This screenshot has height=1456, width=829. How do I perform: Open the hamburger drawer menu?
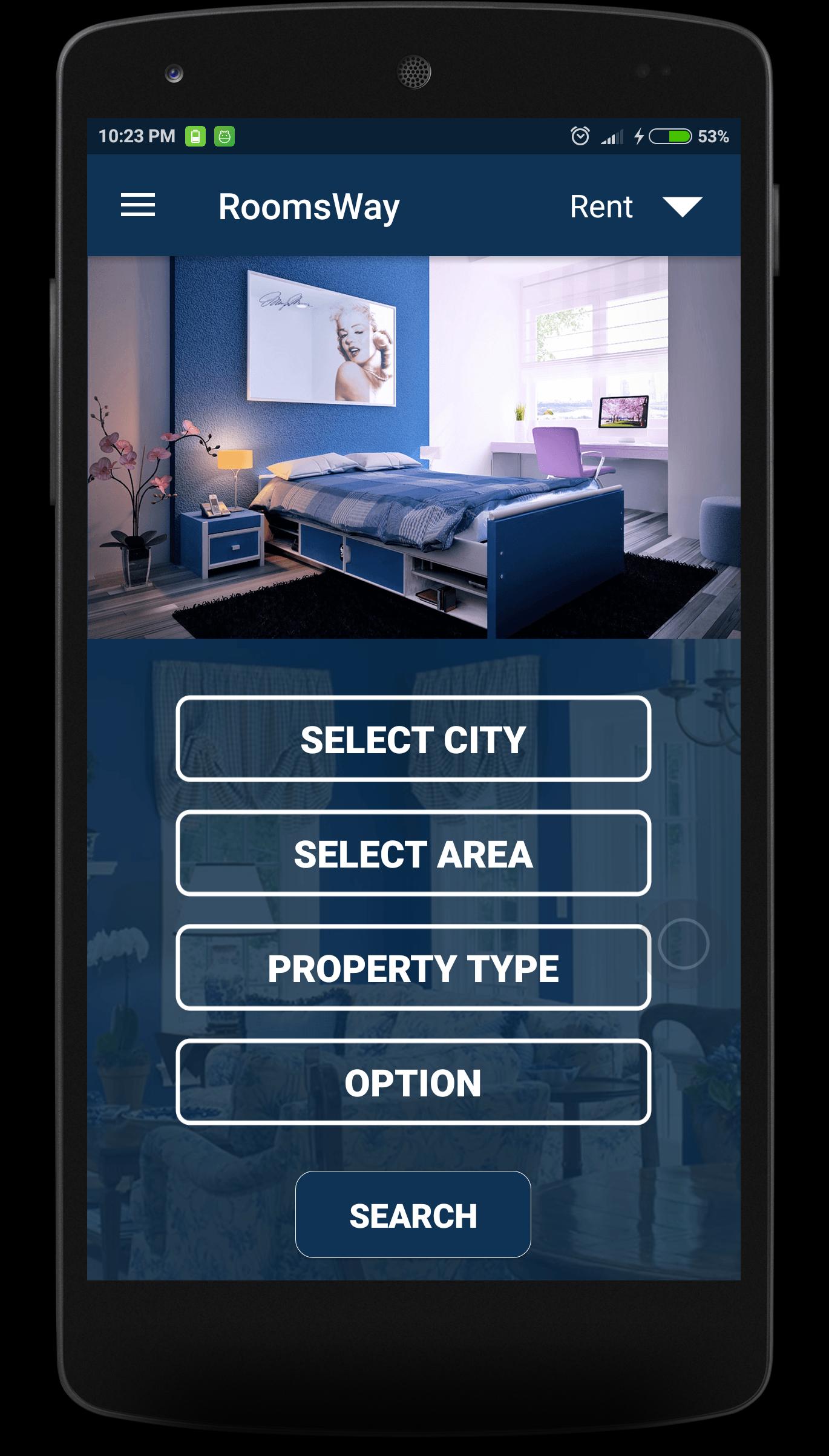click(138, 205)
